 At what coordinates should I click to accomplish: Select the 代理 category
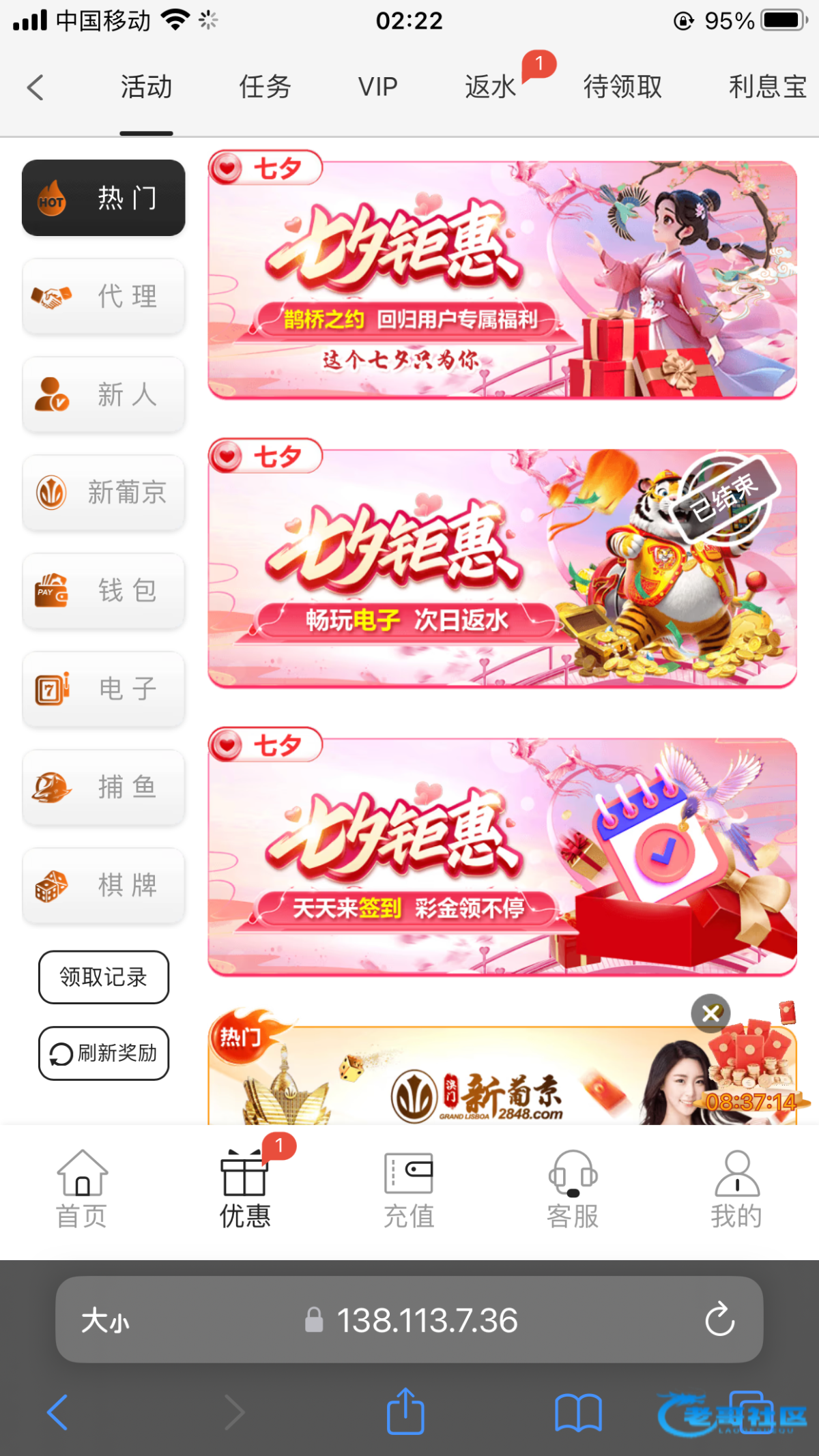click(104, 297)
